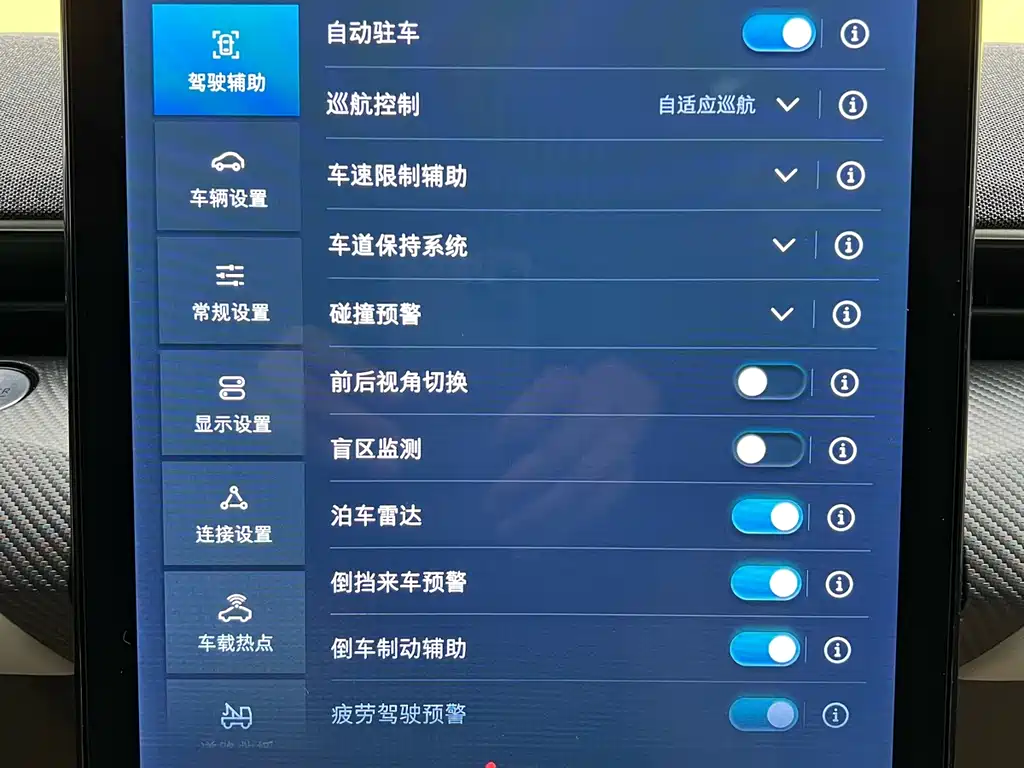Toggle off 倒挡来车预警

point(766,583)
